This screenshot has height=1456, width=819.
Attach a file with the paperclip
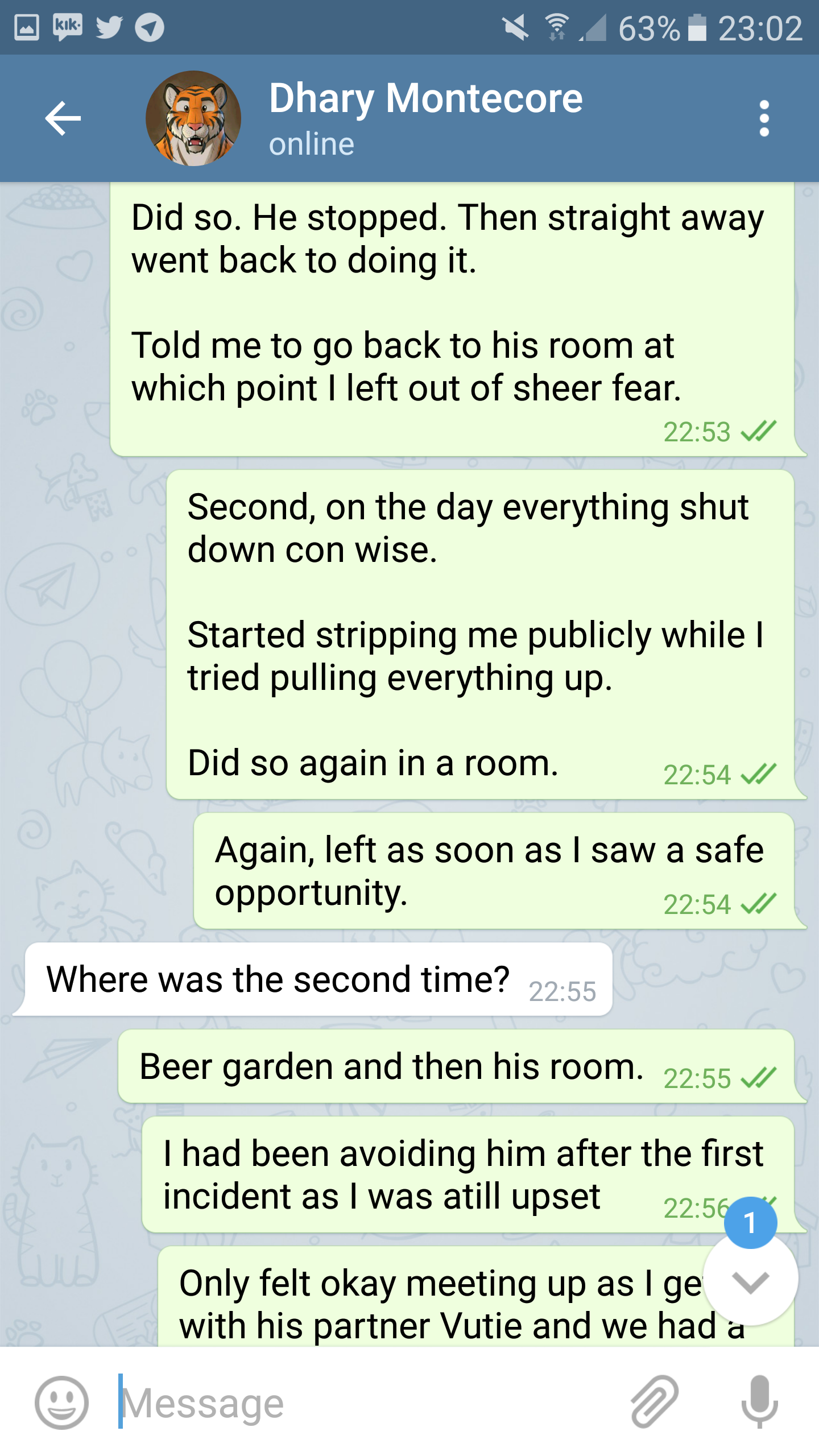click(654, 1402)
